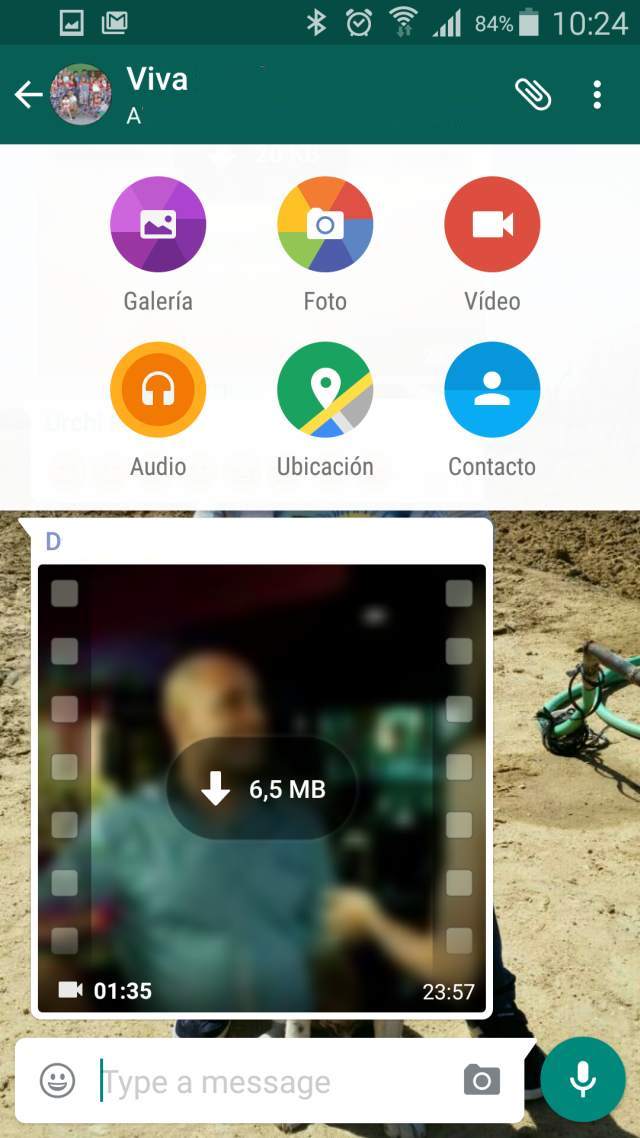This screenshot has width=640, height=1138.
Task: Download the 6,5 MB video
Action: (262, 789)
